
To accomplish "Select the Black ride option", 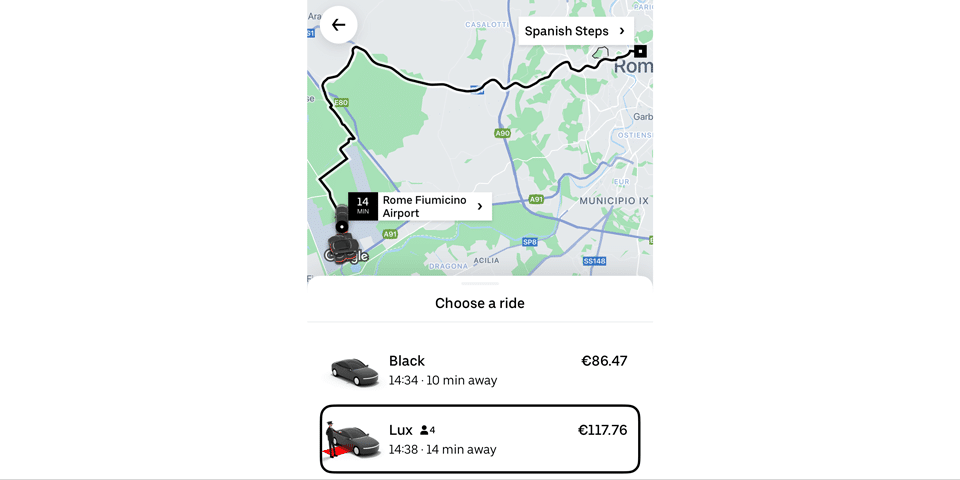I will [x=480, y=370].
